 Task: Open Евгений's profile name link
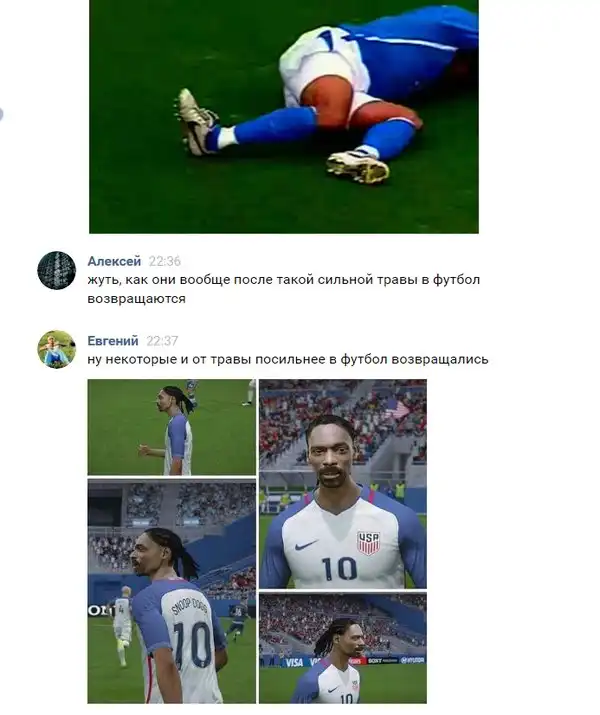coord(112,341)
